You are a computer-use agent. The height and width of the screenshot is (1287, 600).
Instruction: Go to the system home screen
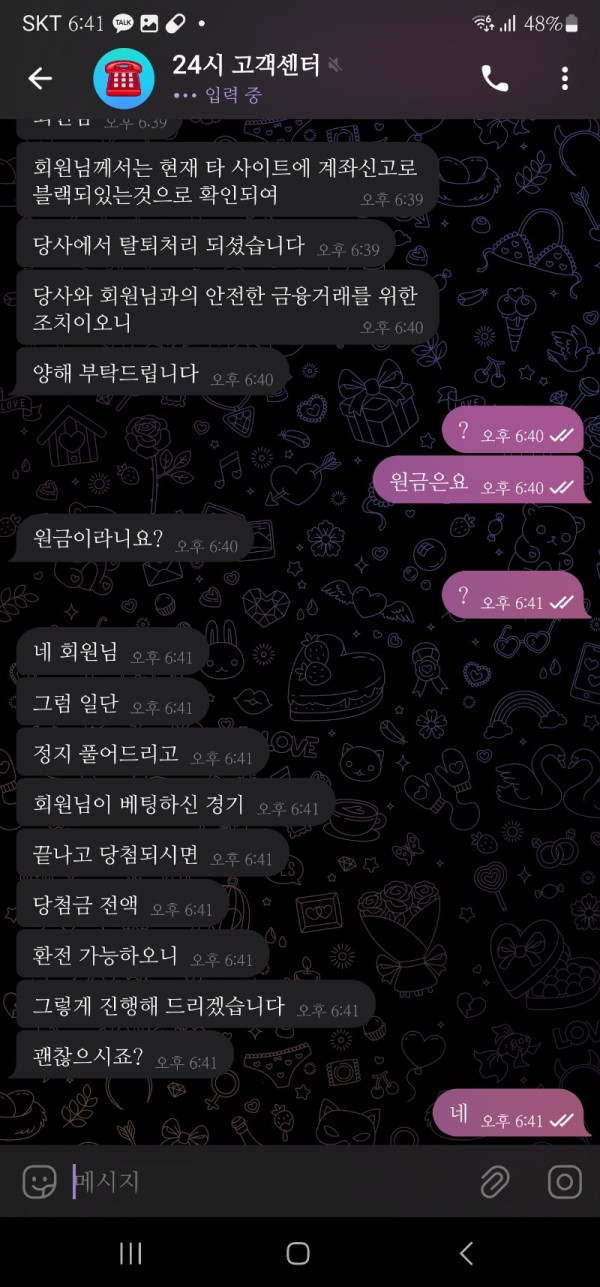click(x=298, y=1253)
